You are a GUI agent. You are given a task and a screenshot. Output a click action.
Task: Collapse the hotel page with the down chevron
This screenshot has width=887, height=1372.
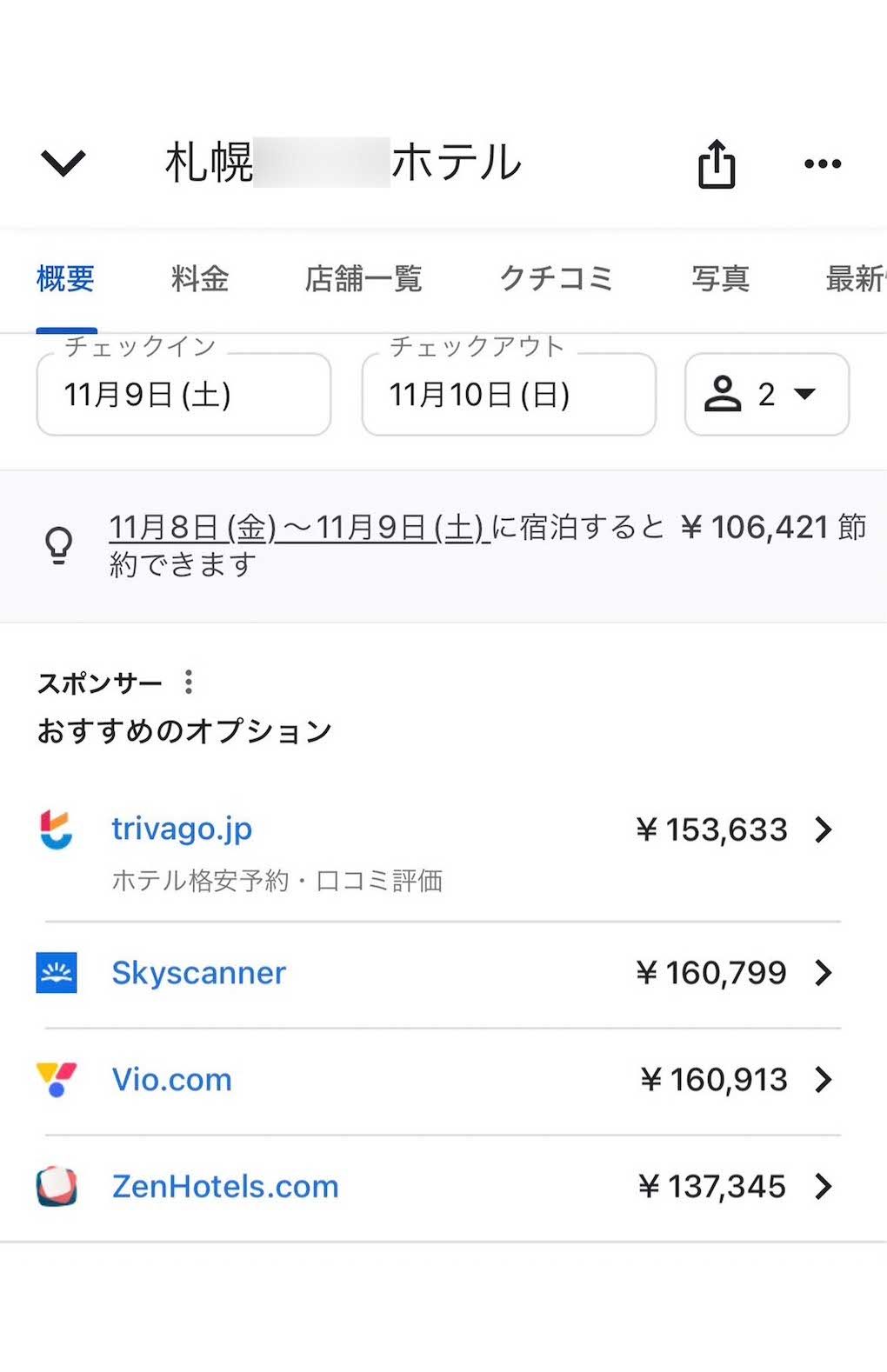(x=63, y=163)
